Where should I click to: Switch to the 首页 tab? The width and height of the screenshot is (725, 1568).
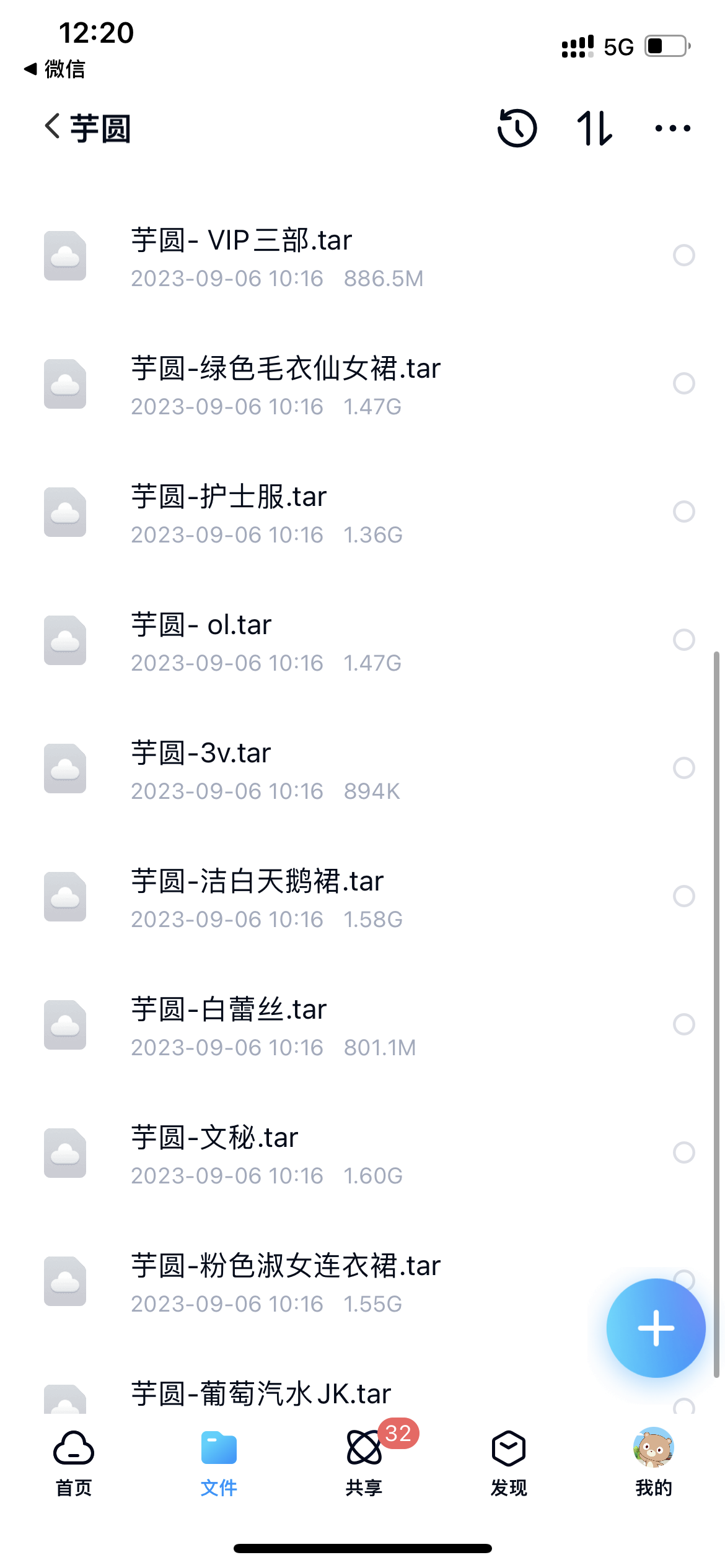click(74, 1464)
